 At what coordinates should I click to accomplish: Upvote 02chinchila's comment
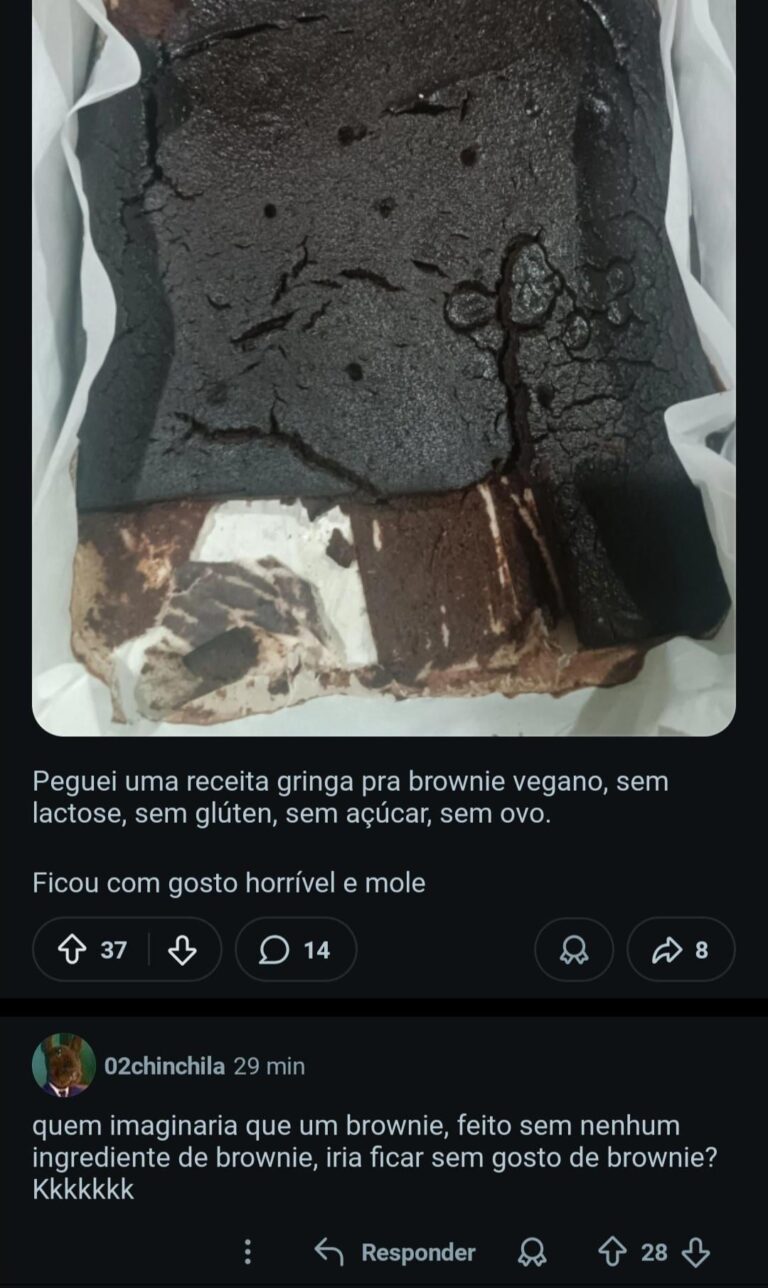click(x=612, y=1252)
